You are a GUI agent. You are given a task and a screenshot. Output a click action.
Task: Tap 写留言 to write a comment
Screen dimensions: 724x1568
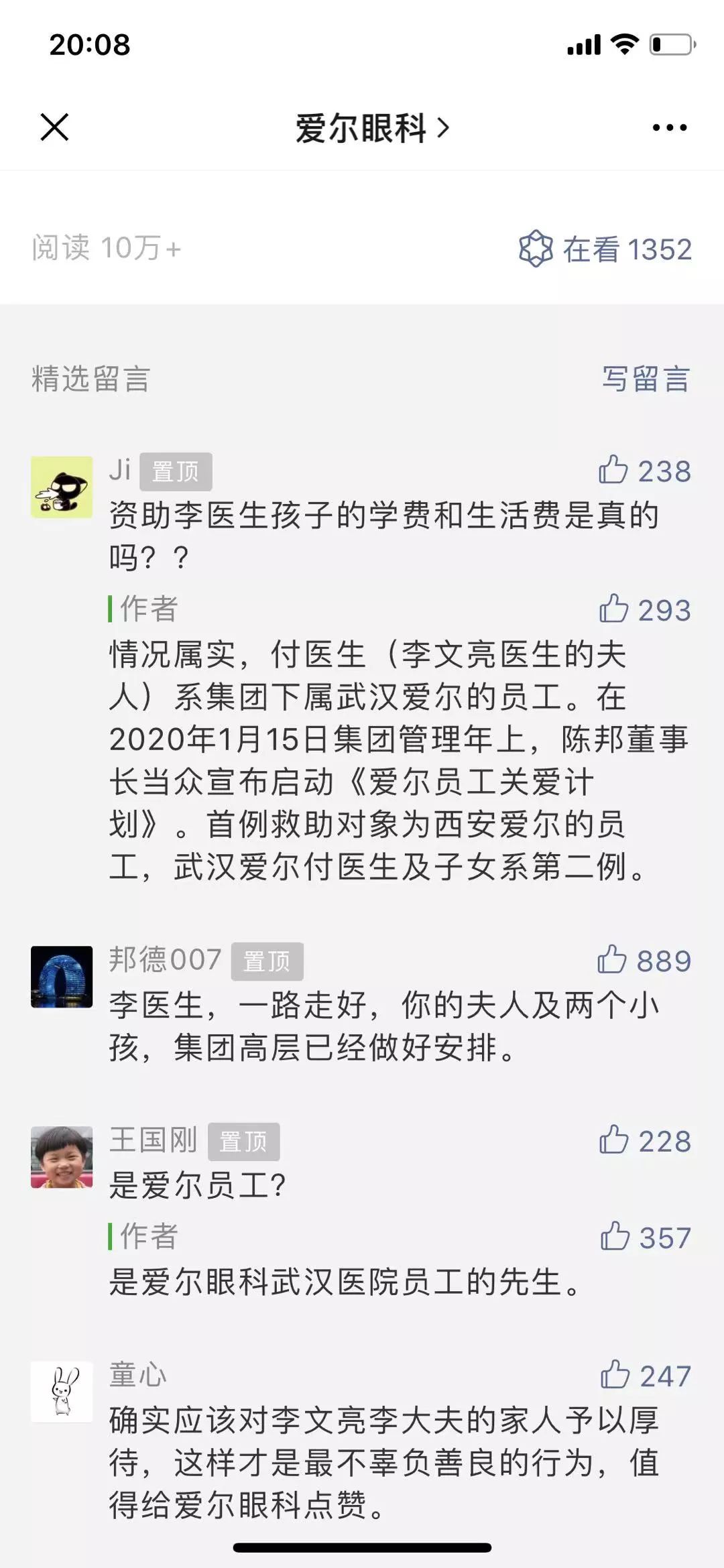(646, 379)
